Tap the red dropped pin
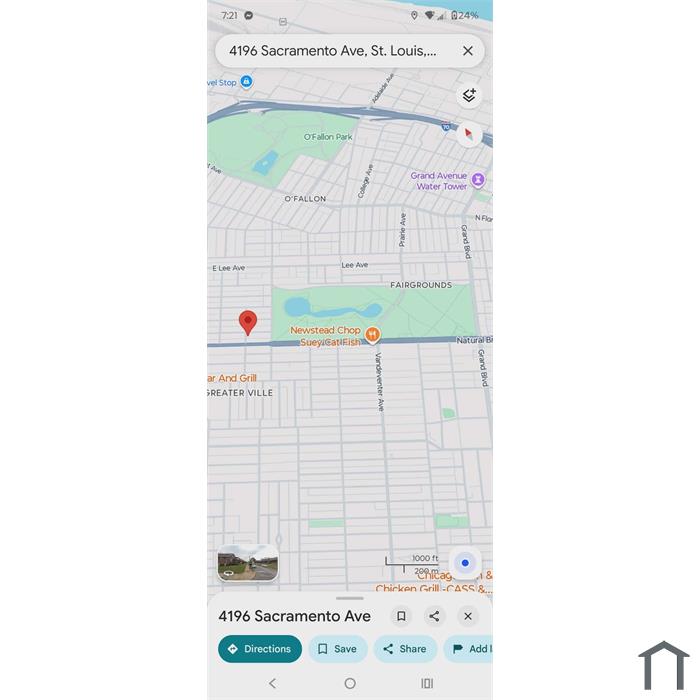 pos(248,322)
